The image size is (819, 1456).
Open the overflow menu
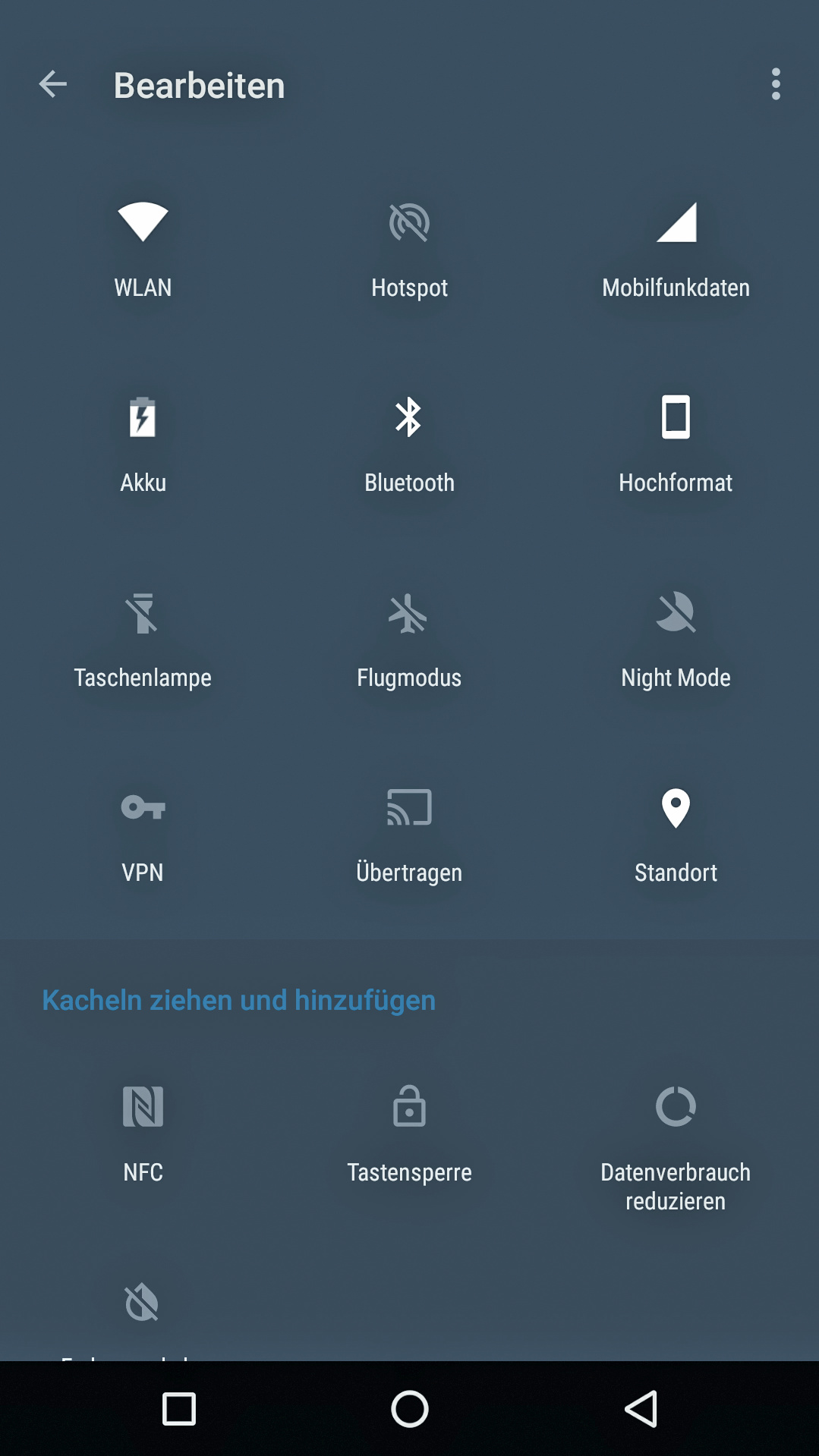pos(775,84)
